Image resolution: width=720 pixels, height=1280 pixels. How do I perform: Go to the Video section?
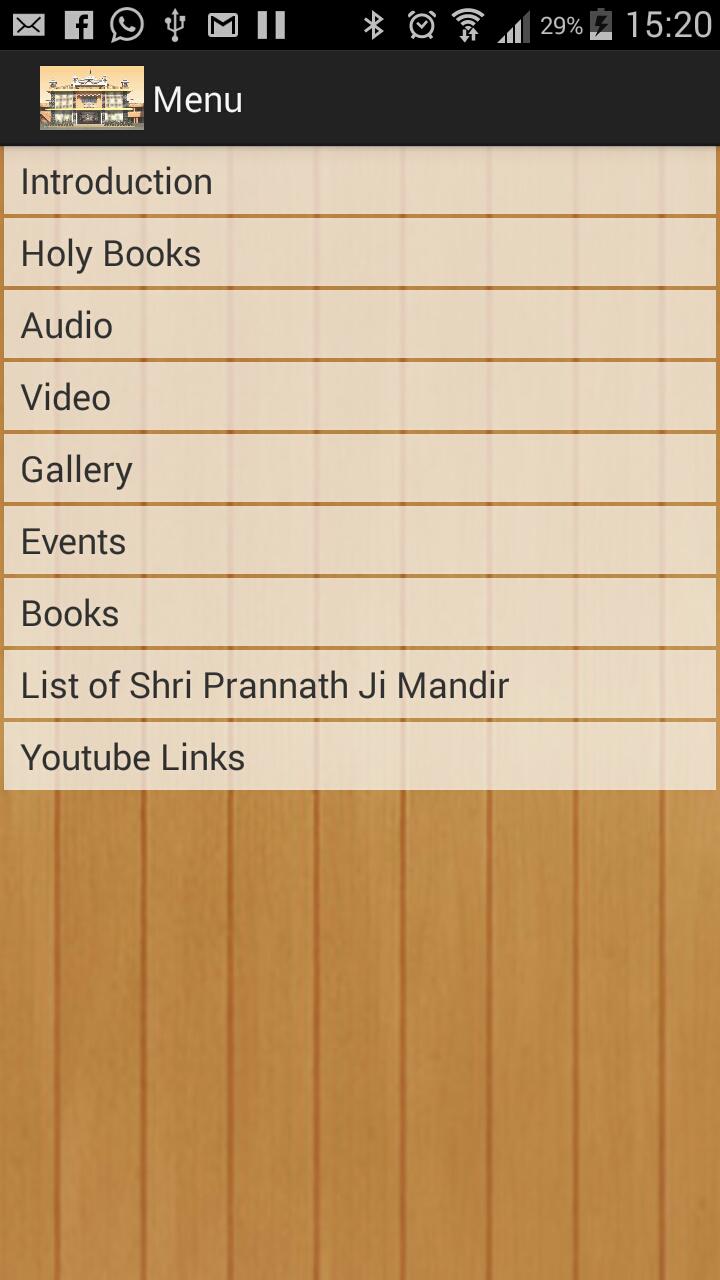coord(360,398)
